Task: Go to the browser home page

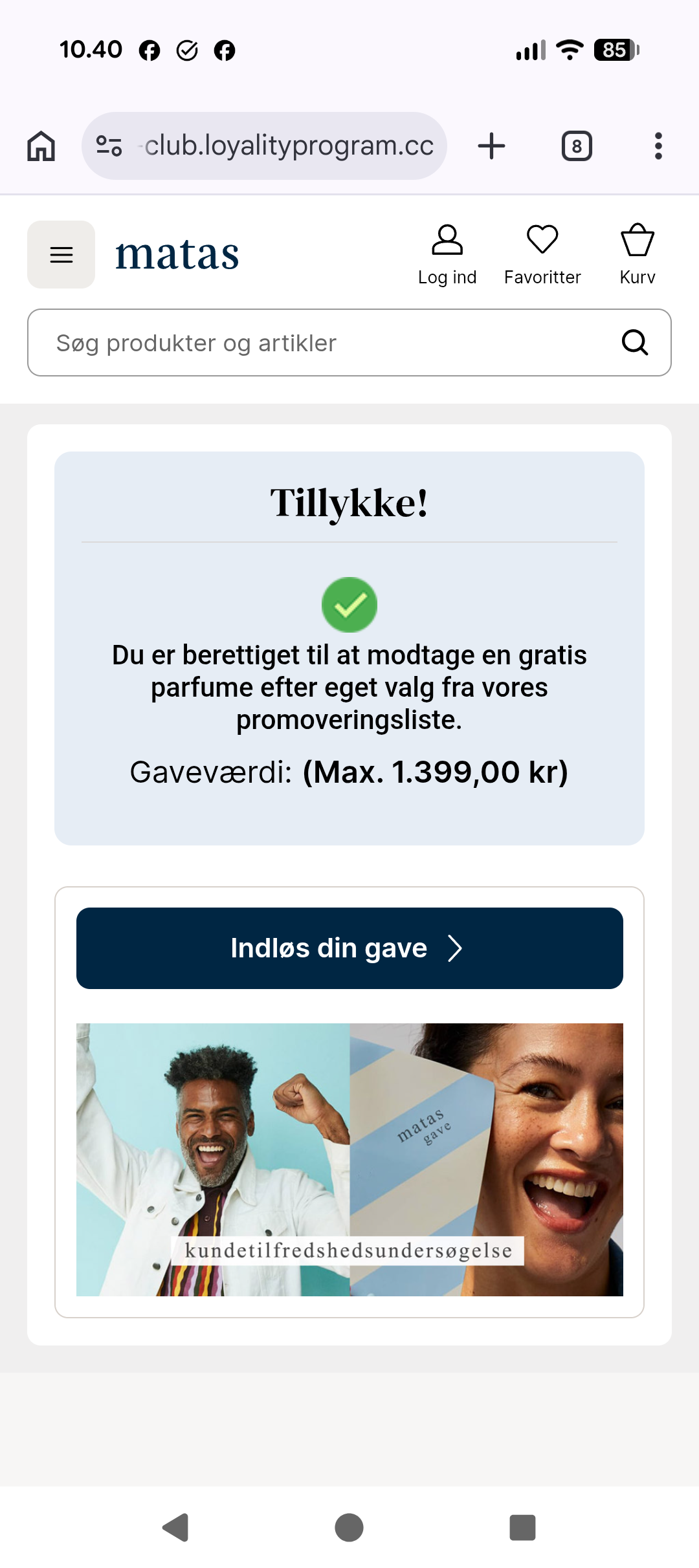Action: pos(41,146)
